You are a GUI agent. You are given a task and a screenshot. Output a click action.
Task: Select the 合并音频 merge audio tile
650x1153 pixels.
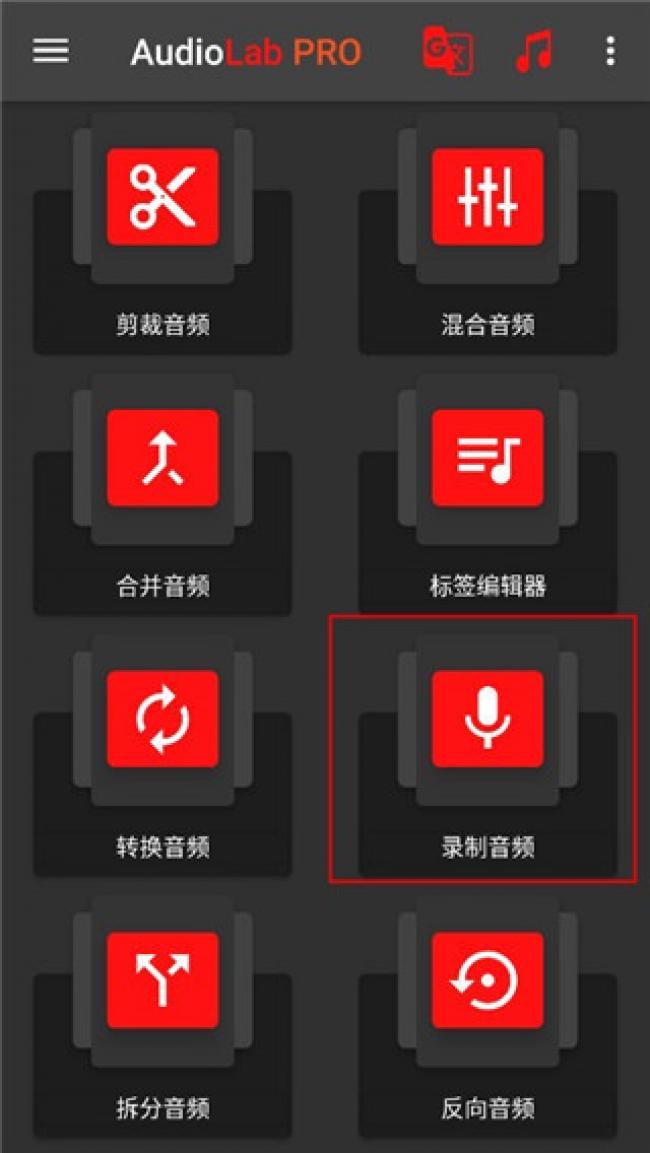pos(162,496)
